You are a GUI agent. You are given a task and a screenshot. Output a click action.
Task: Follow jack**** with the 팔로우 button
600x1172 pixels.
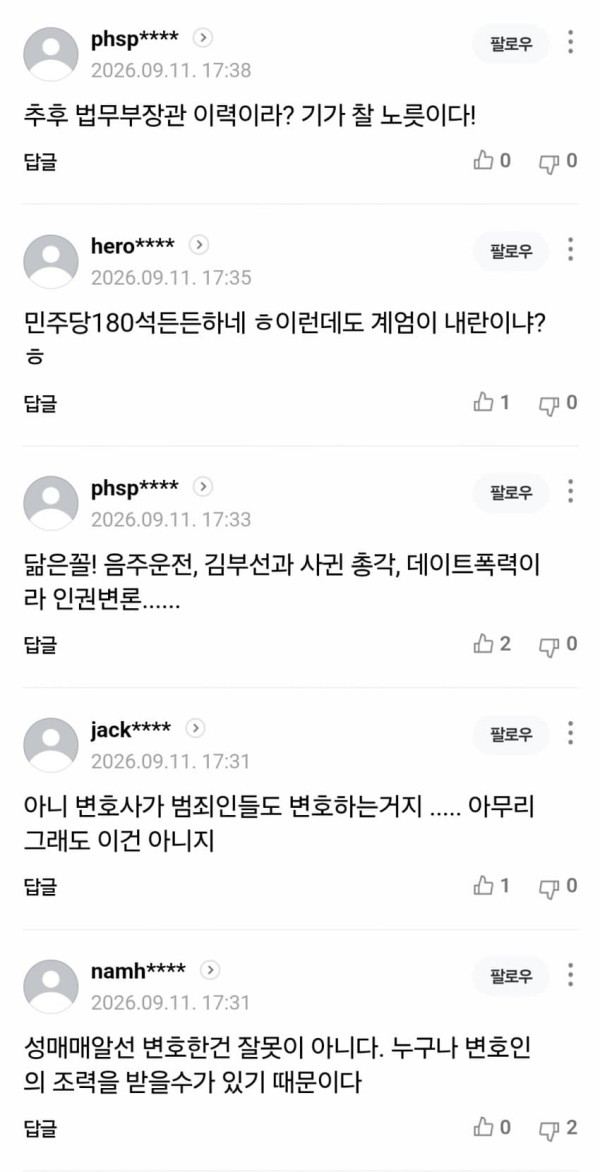(x=511, y=735)
